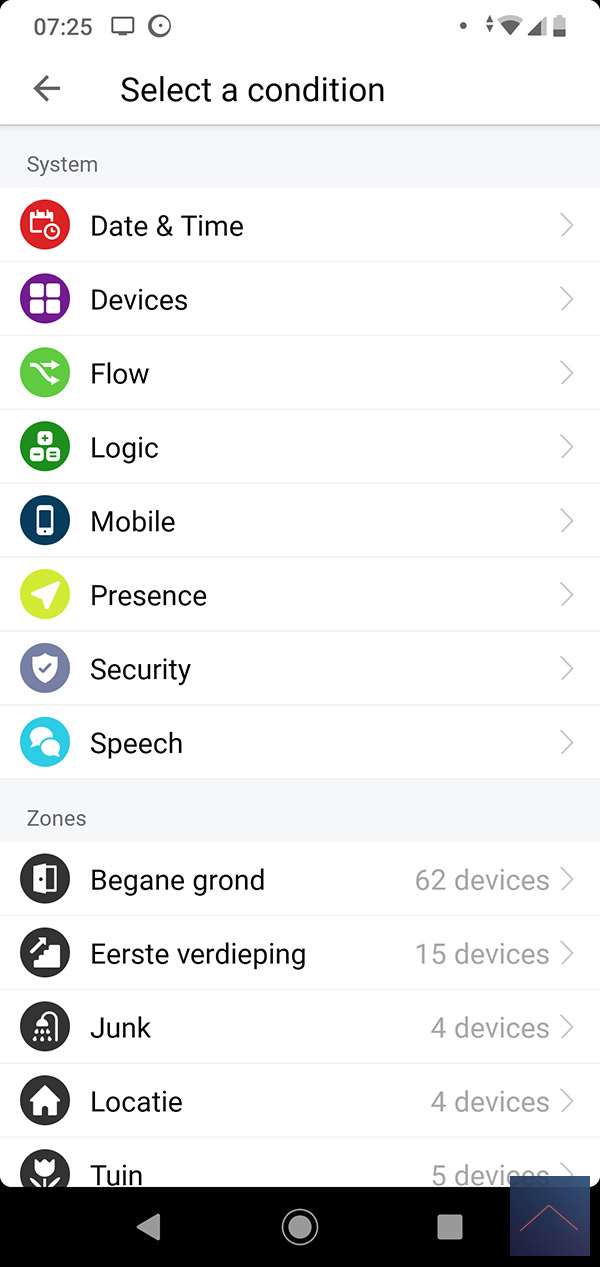Tap the system home button
This screenshot has height=1267, width=600.
pyautogui.click(x=300, y=1227)
